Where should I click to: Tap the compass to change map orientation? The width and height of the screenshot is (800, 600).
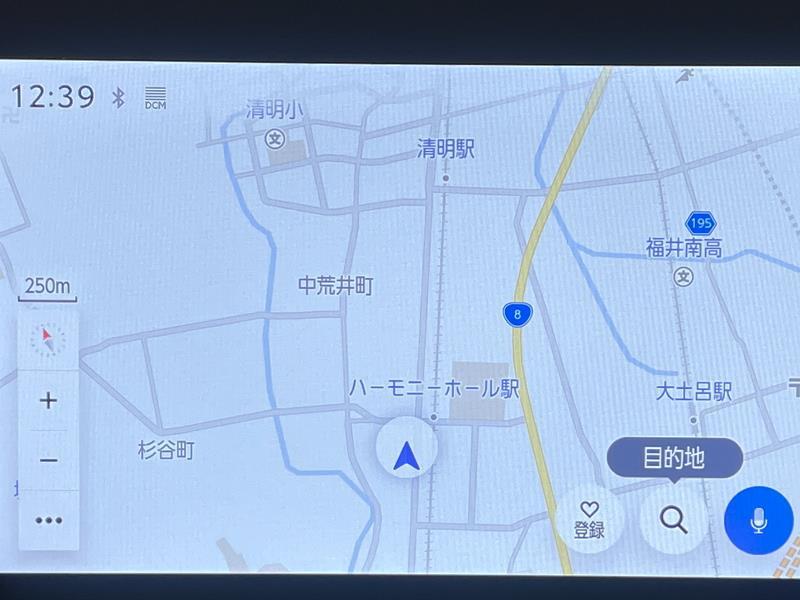click(48, 341)
